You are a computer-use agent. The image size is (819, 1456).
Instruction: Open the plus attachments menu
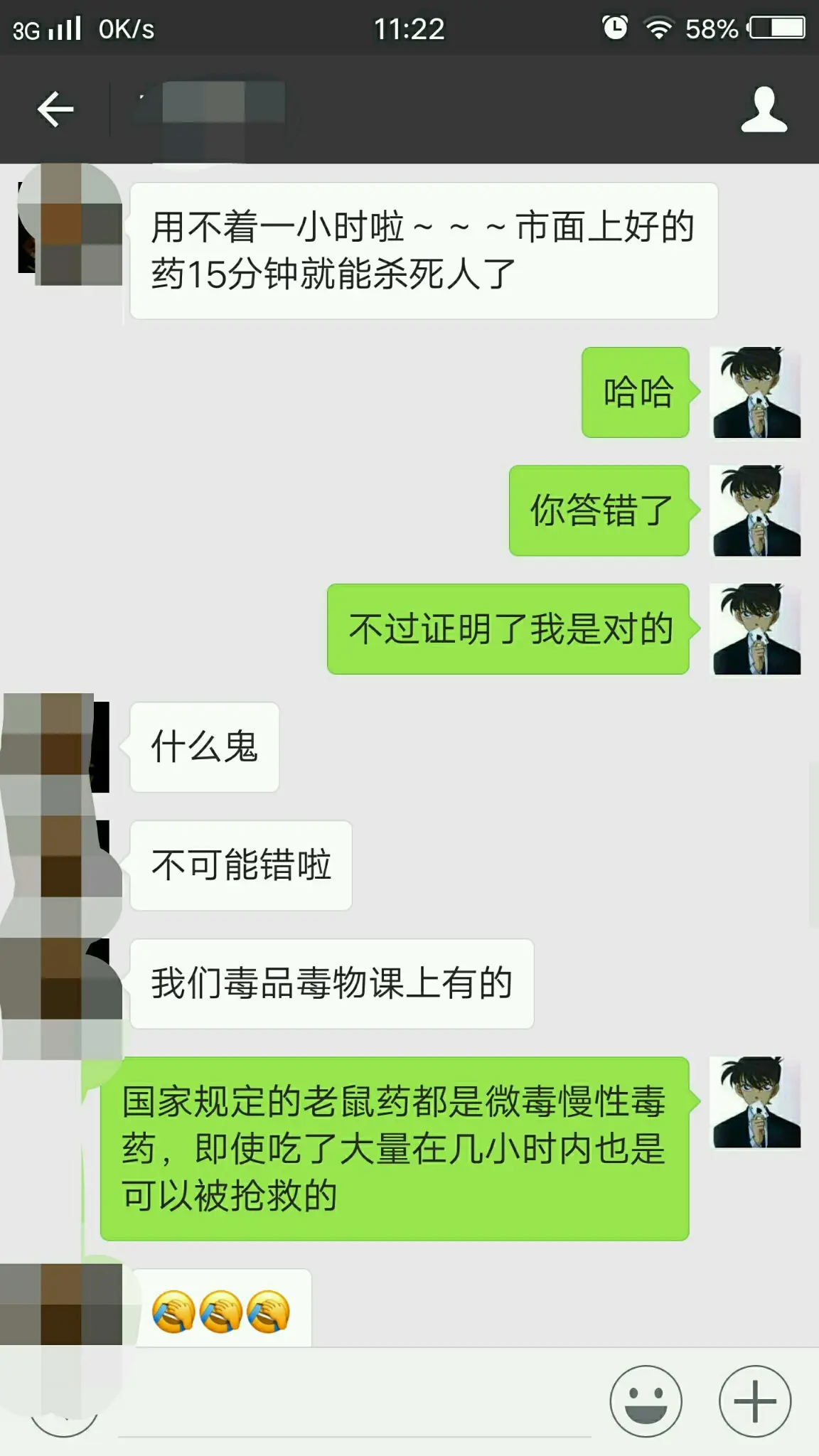click(754, 1401)
